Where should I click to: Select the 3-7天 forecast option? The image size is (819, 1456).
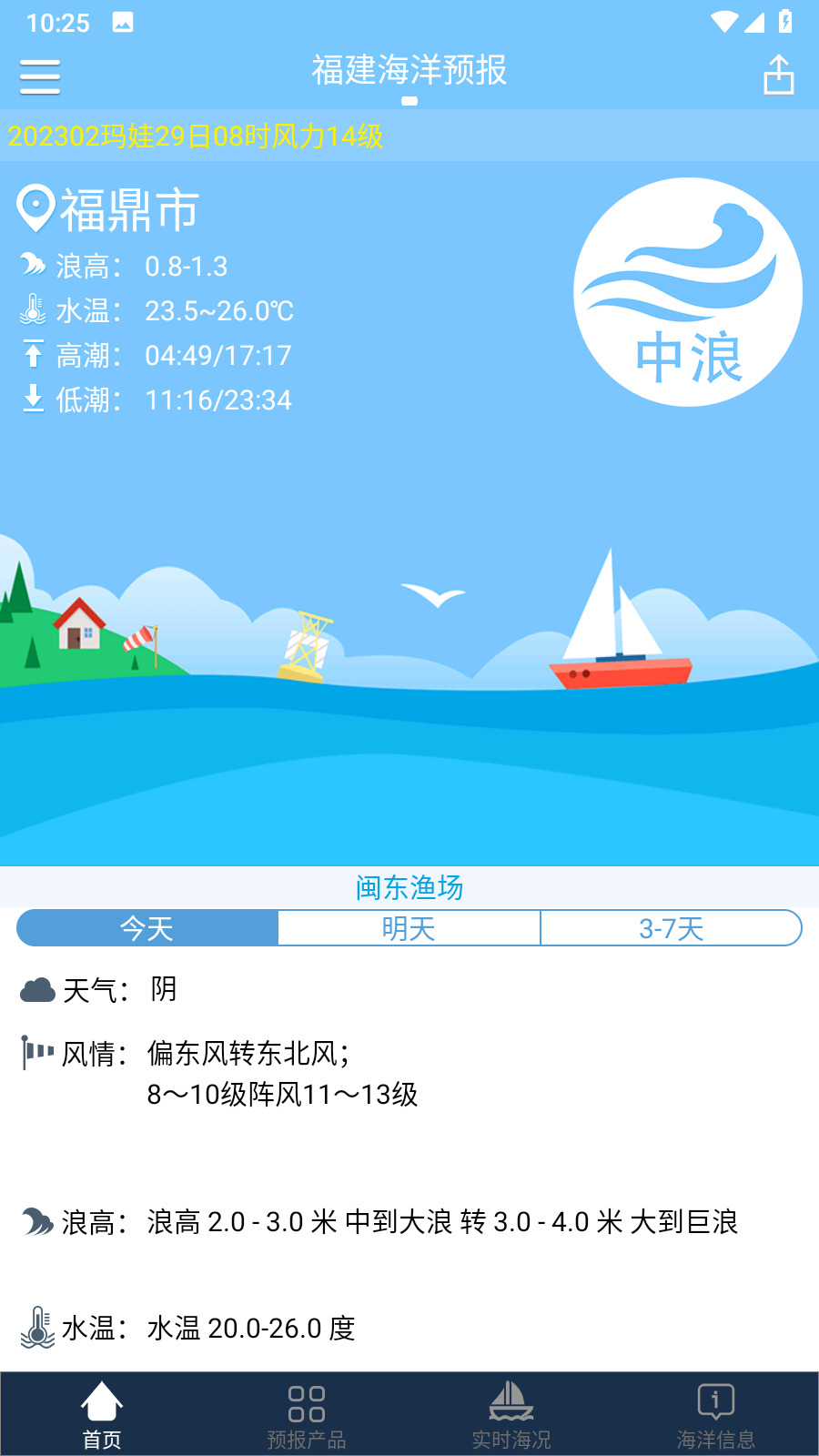coord(671,927)
